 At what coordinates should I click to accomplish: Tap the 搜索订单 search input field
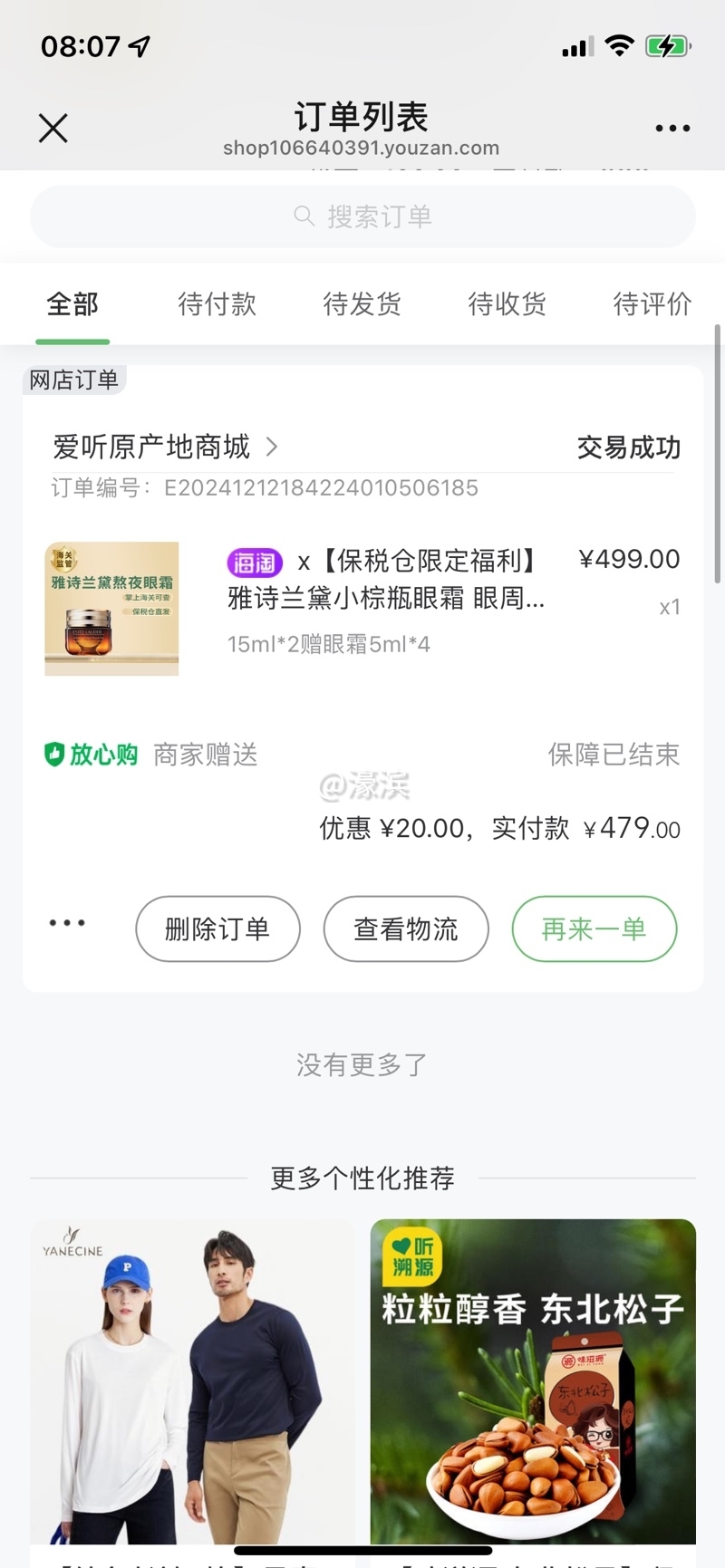(362, 216)
